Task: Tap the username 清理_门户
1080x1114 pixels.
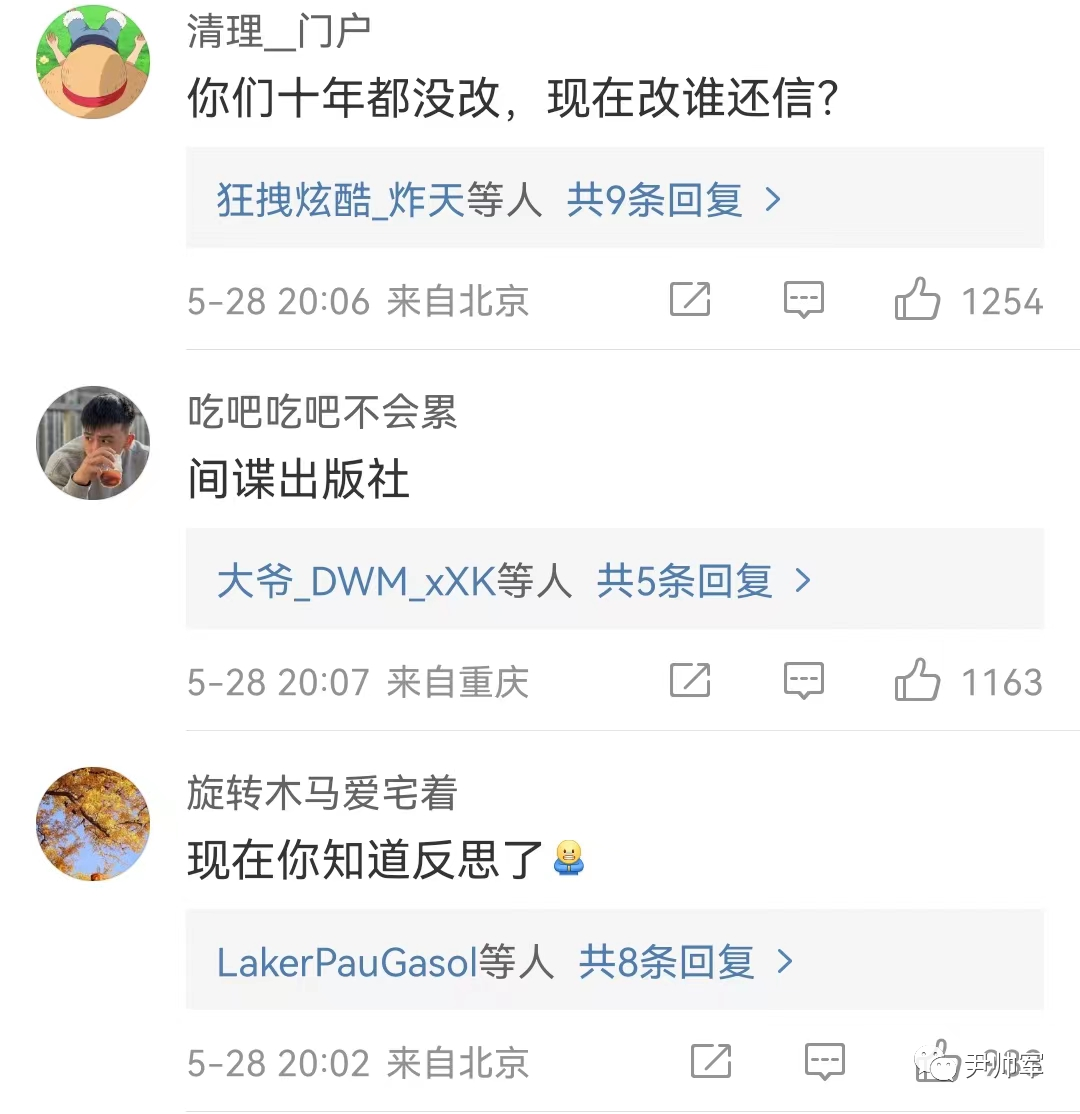Action: tap(278, 32)
